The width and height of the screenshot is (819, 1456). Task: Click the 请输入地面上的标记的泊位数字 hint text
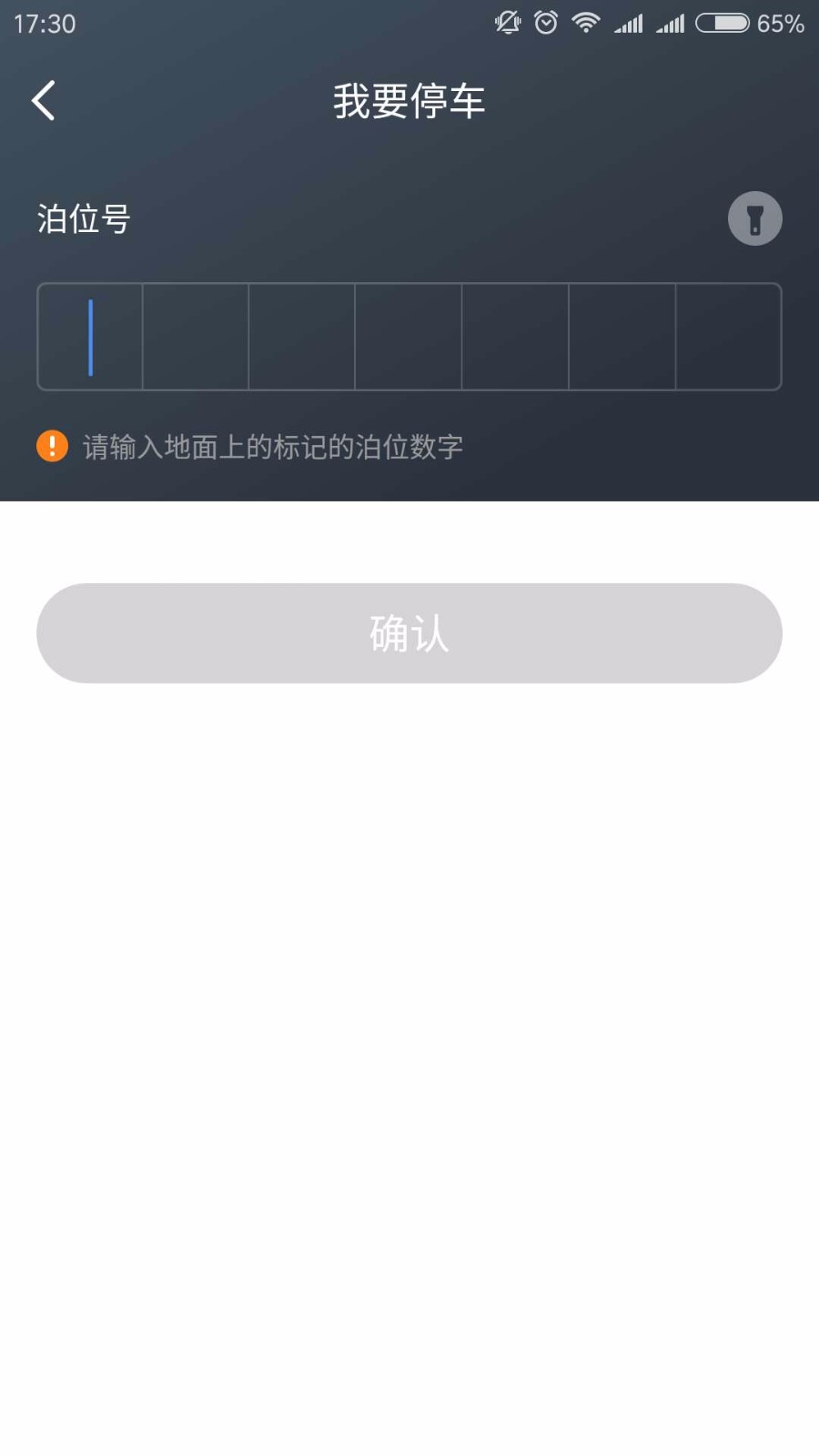coord(272,447)
